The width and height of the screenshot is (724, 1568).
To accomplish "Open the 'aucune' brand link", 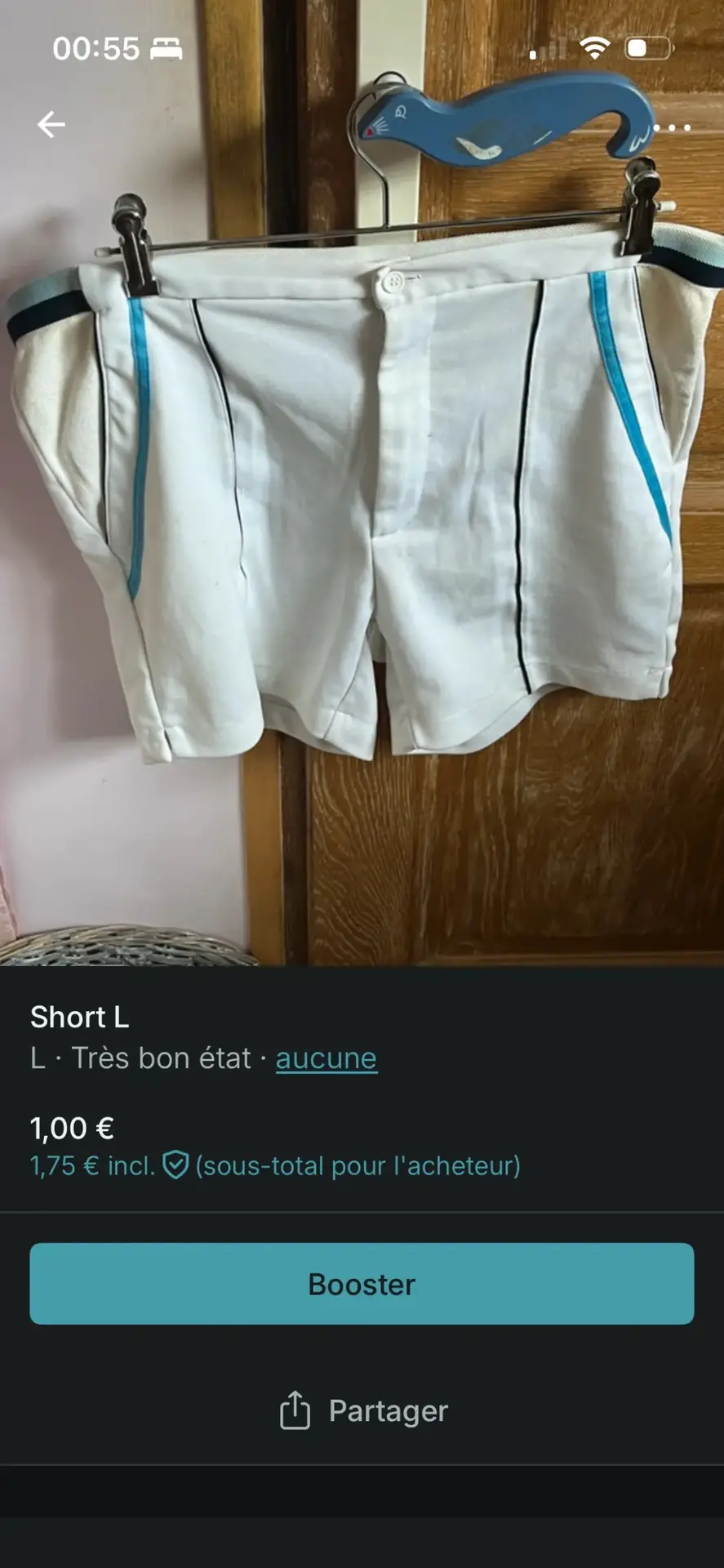I will 326,1058.
